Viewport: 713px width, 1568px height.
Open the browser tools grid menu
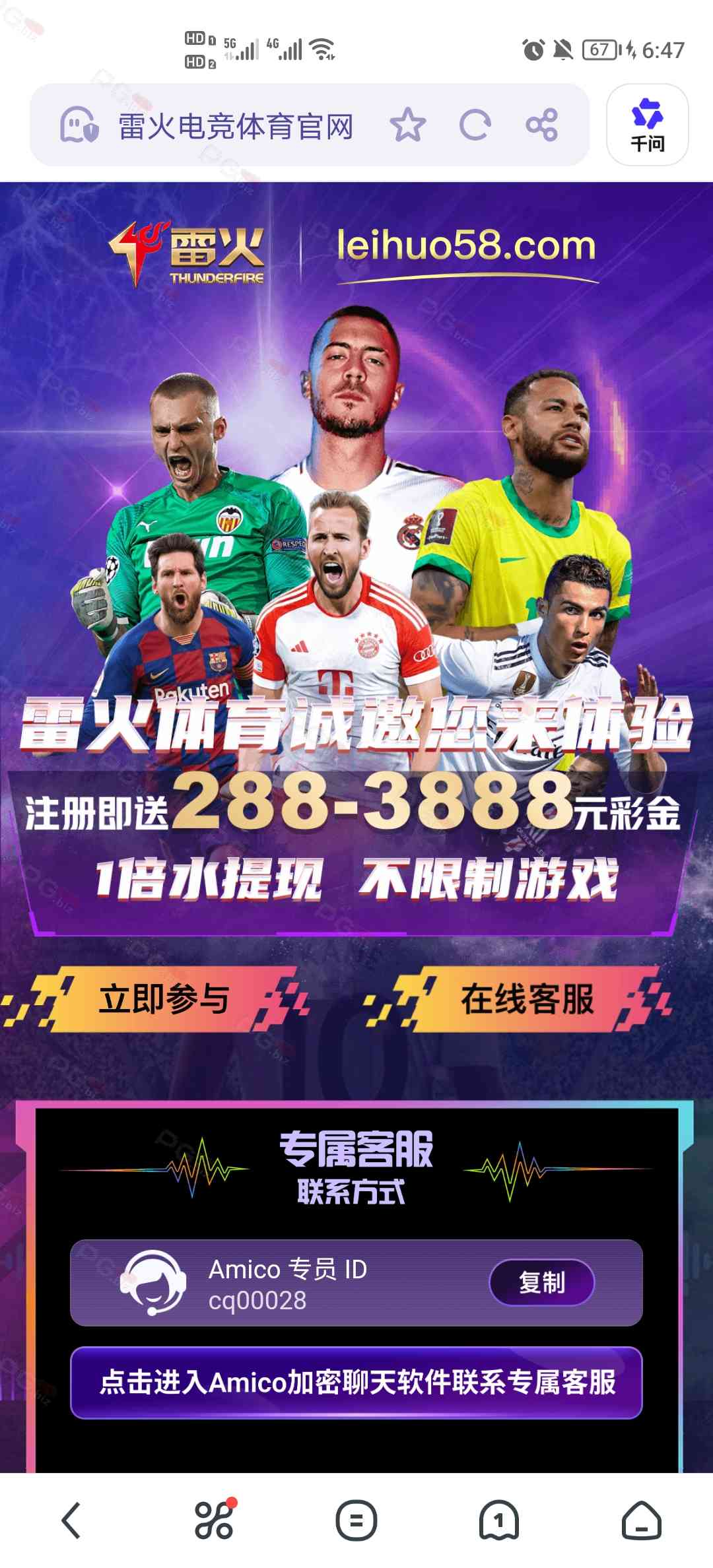click(214, 1520)
